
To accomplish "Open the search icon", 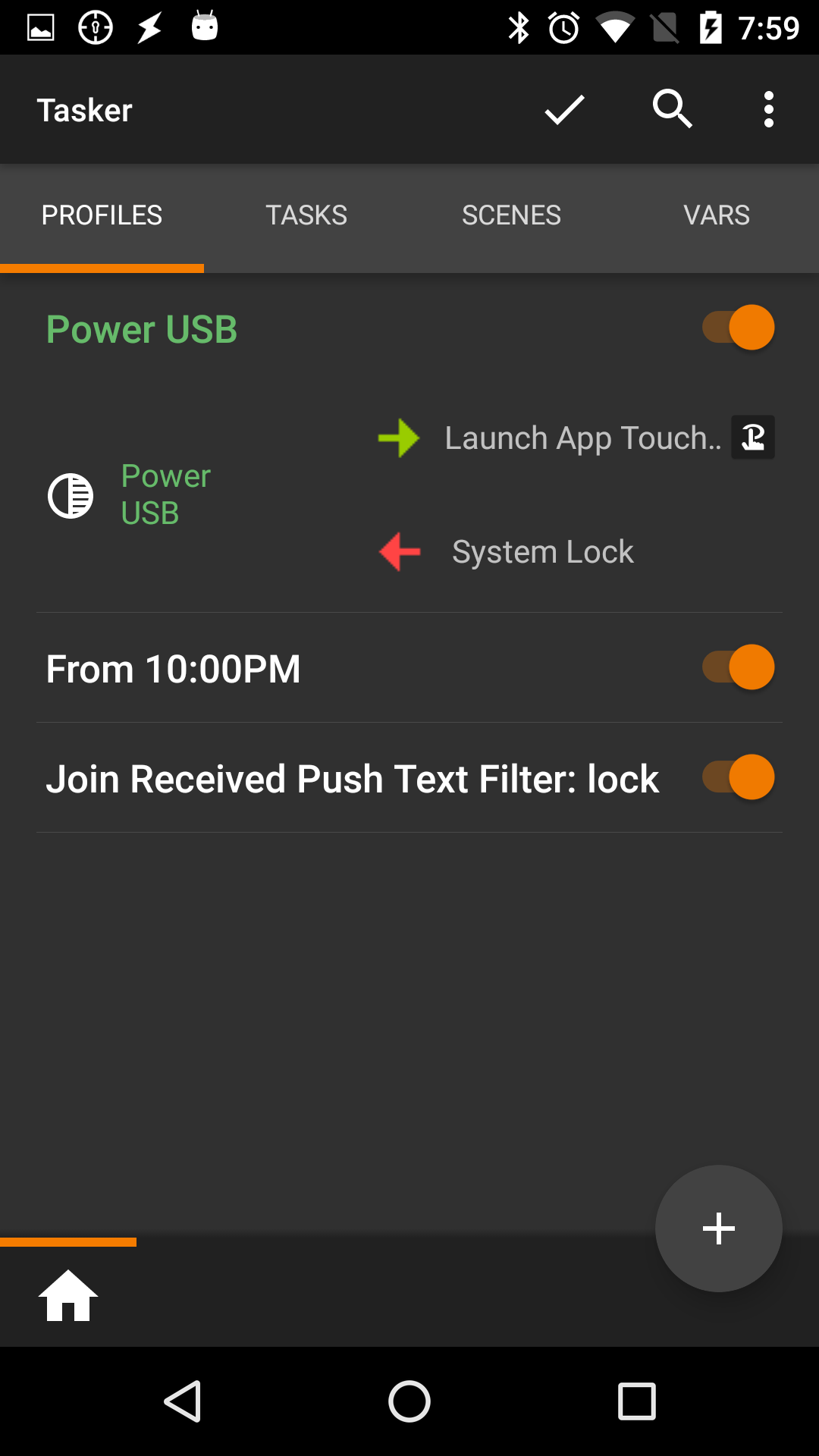I will pyautogui.click(x=673, y=110).
